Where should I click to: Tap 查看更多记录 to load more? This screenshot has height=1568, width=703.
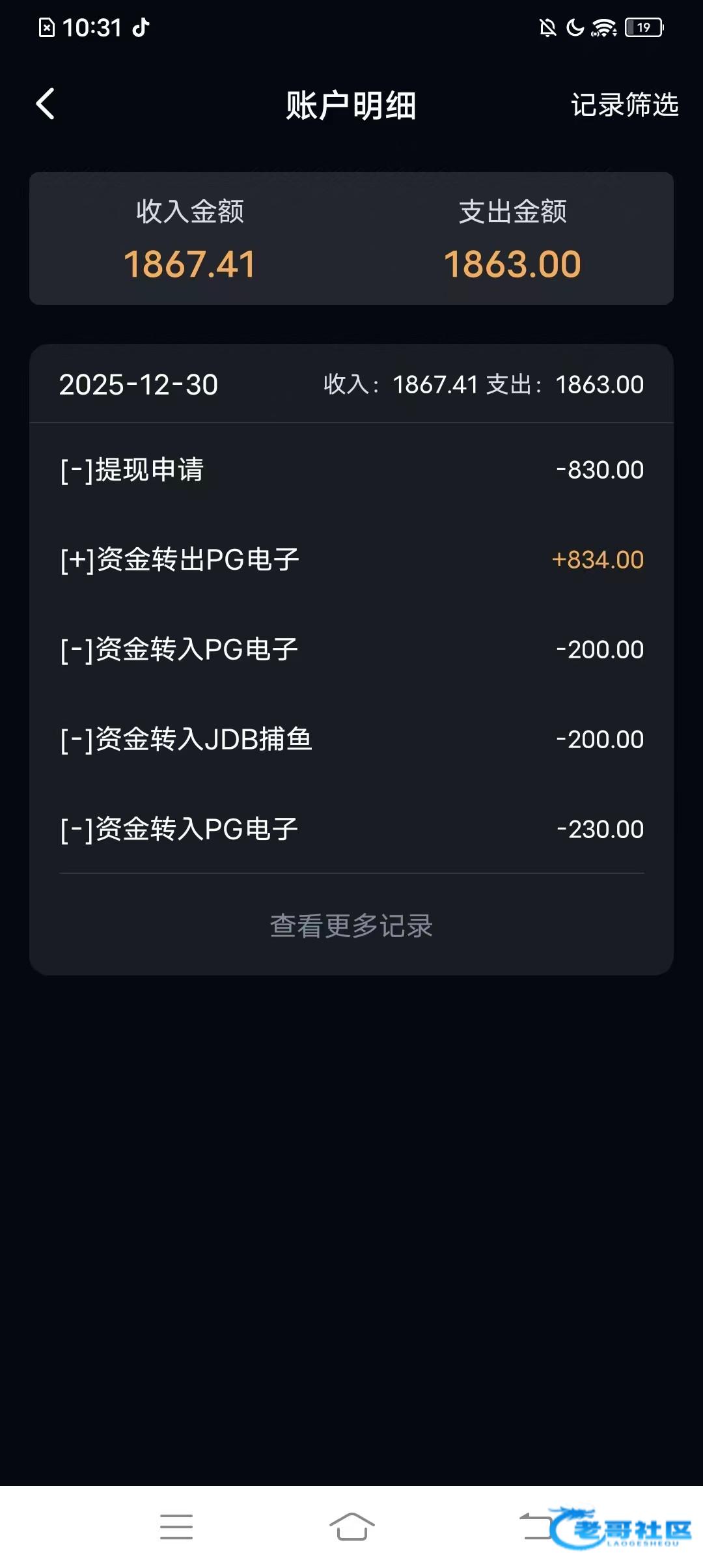pos(351,925)
